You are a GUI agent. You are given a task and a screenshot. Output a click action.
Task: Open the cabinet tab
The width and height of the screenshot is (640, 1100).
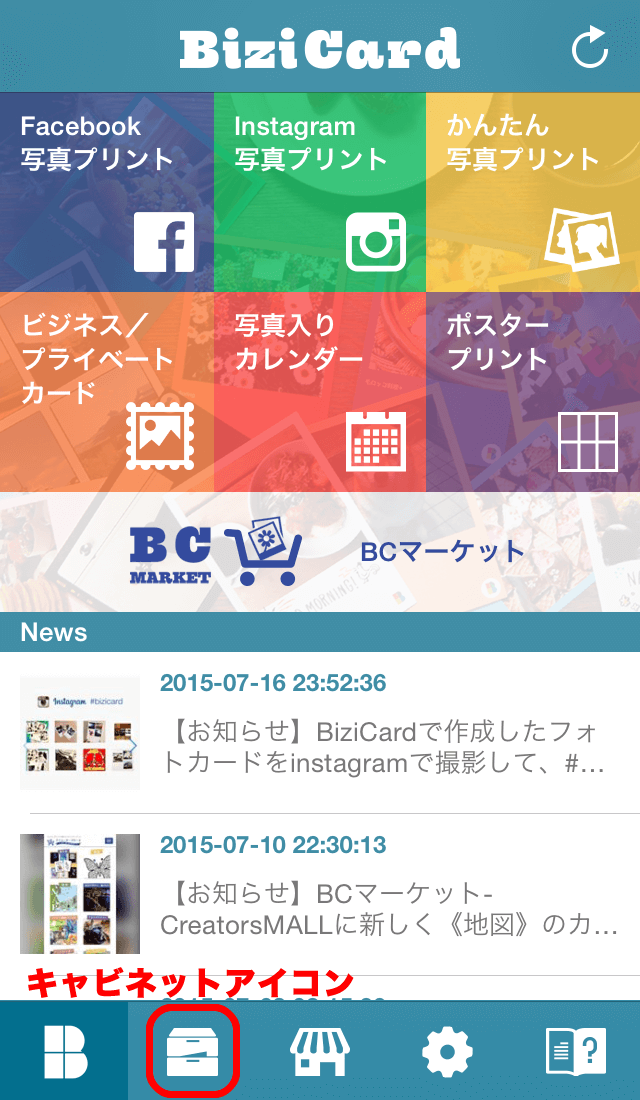[x=192, y=1051]
